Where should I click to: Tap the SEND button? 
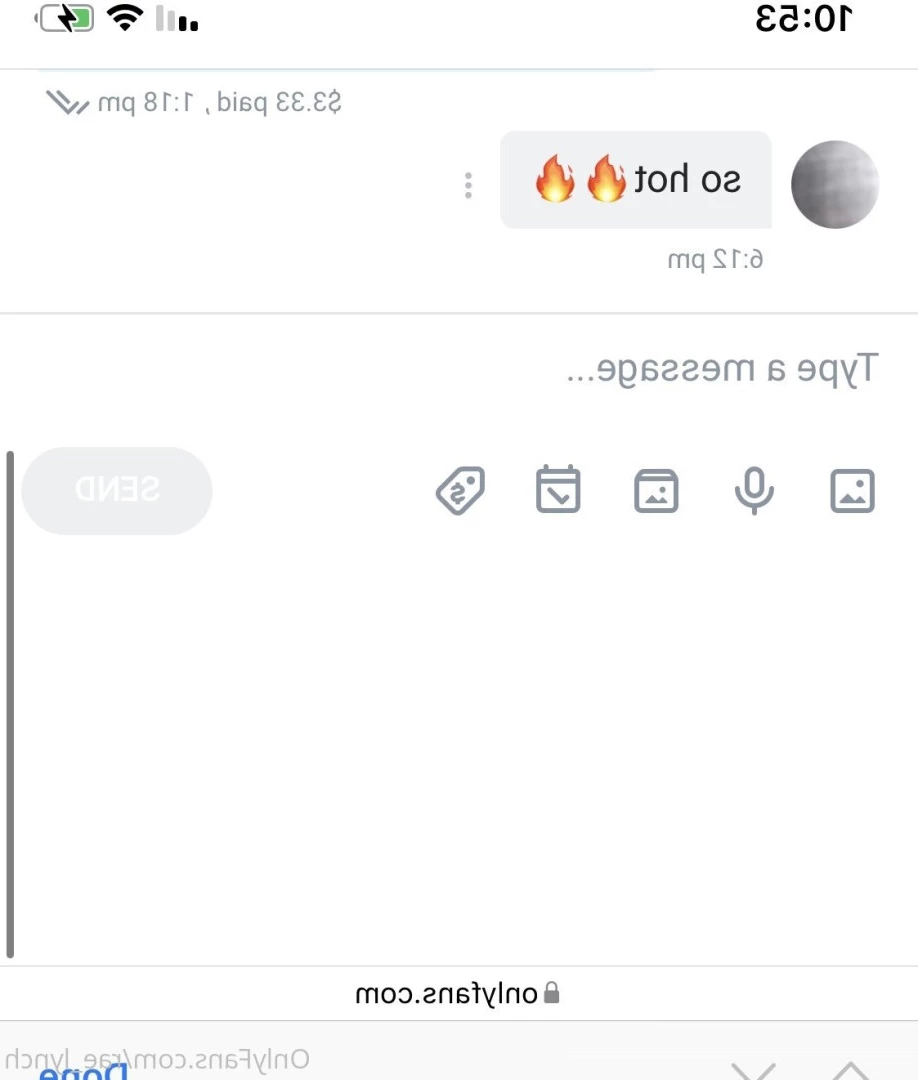pos(116,490)
